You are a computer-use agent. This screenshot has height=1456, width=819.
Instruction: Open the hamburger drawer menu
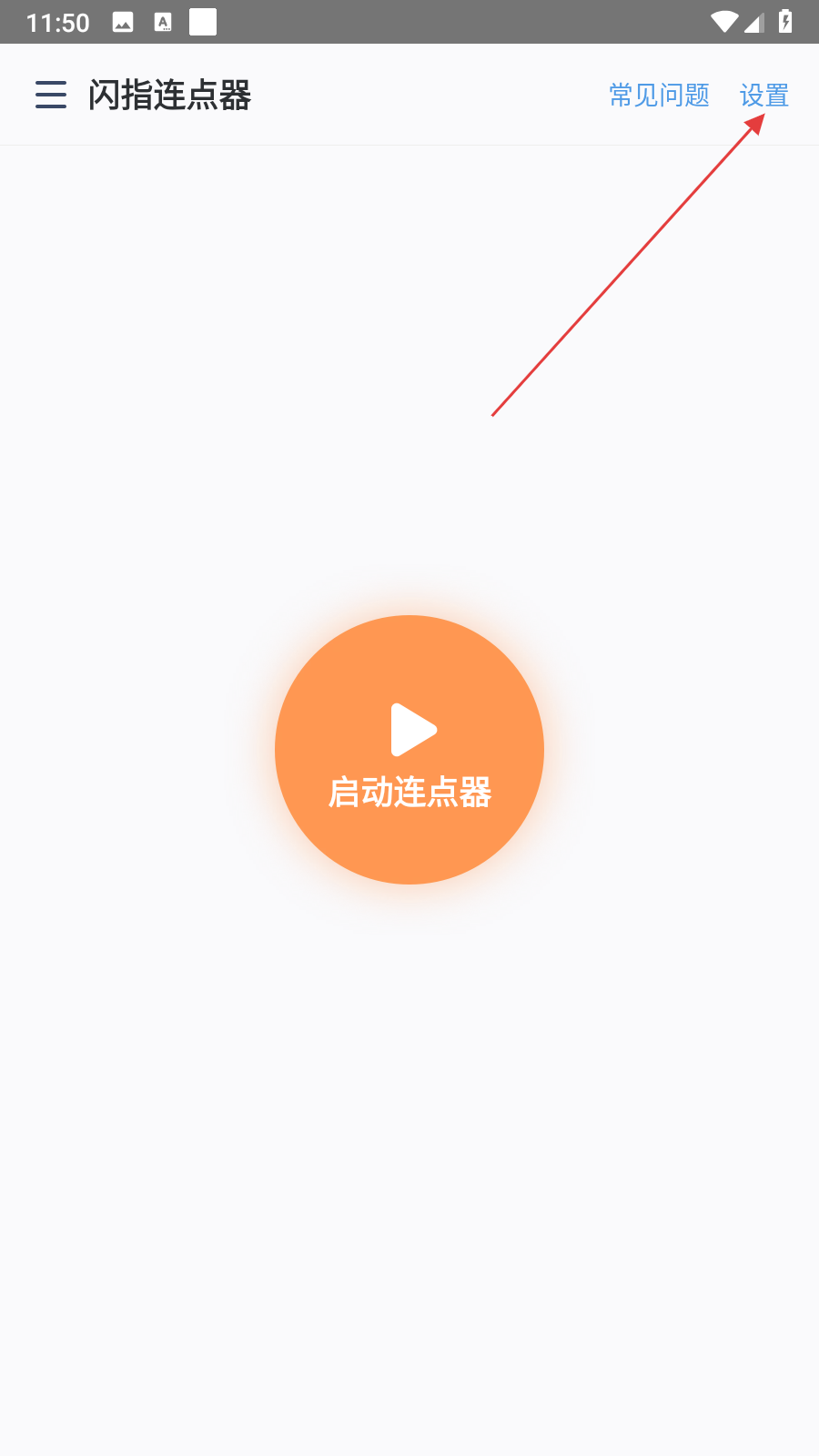pos(51,95)
